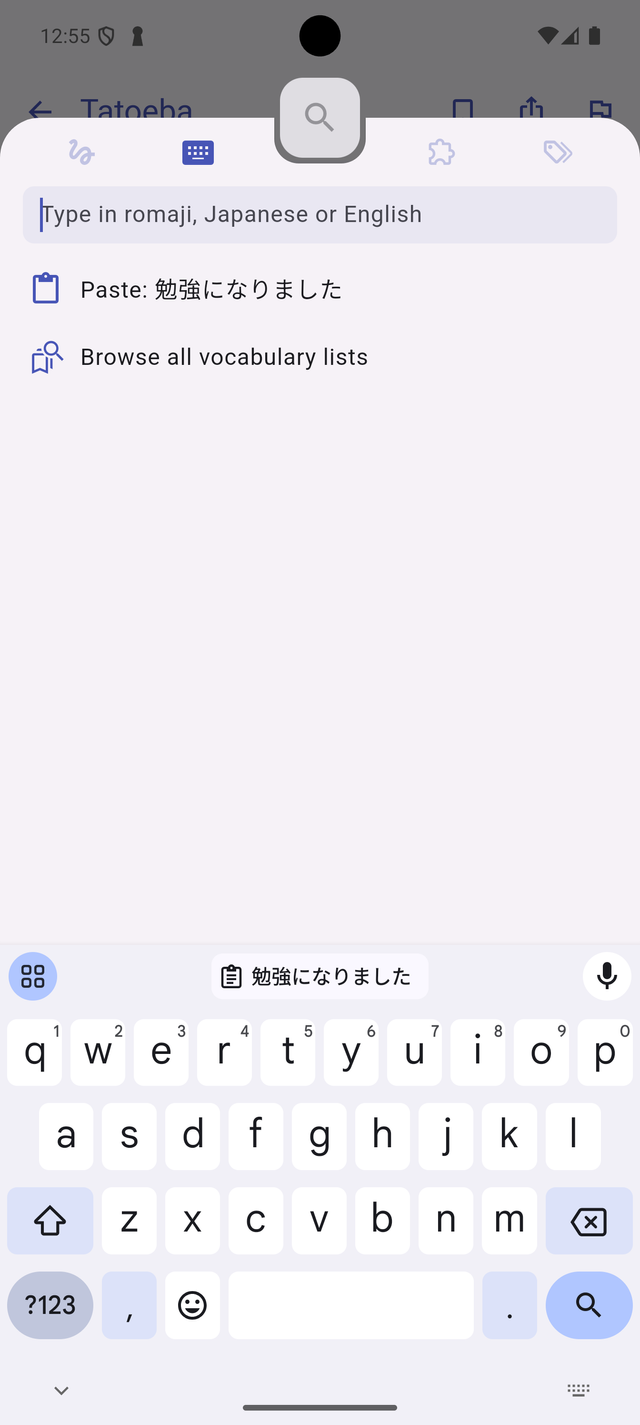Image resolution: width=640 pixels, height=1425 pixels.
Task: Browse all vocabulary lists
Action: [223, 357]
